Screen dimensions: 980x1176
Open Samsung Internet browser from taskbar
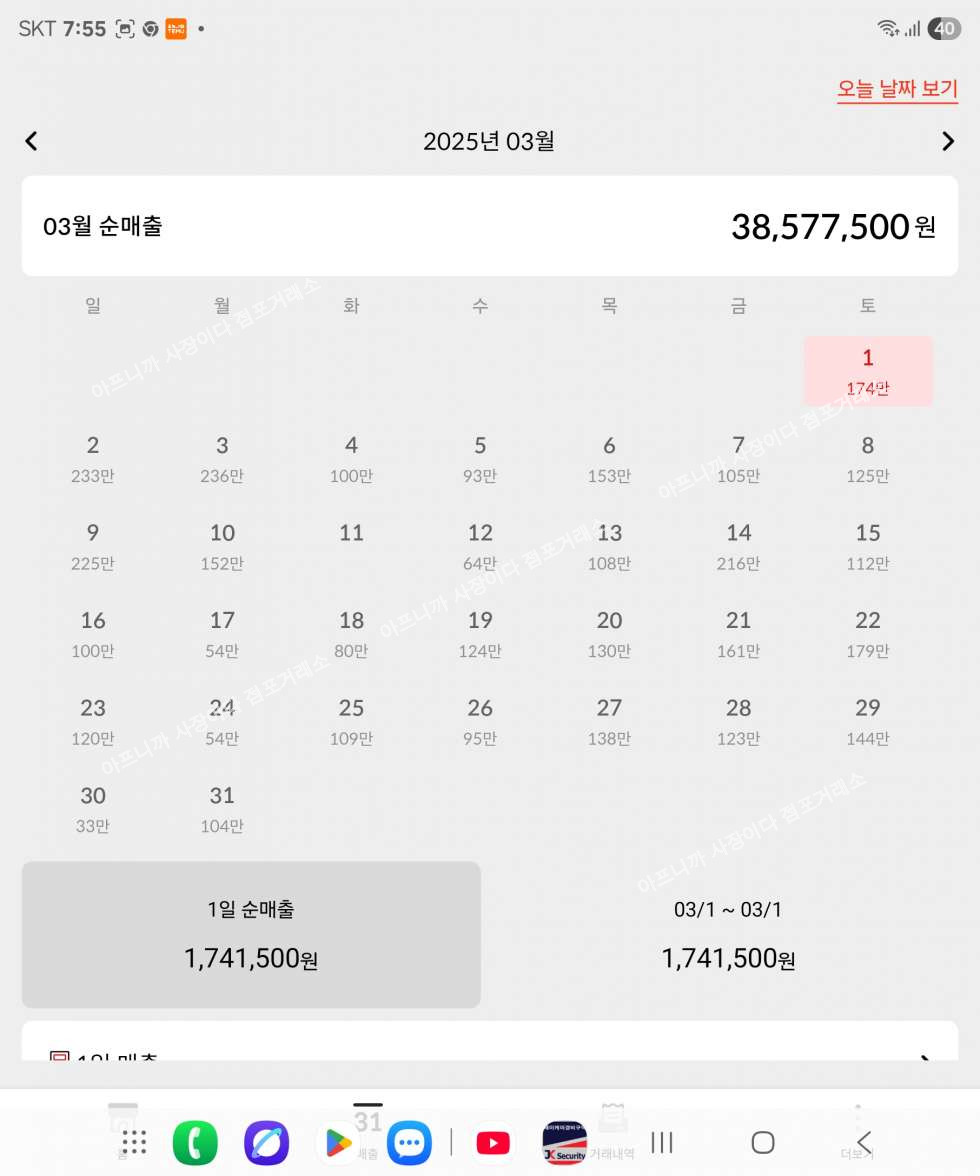266,1142
